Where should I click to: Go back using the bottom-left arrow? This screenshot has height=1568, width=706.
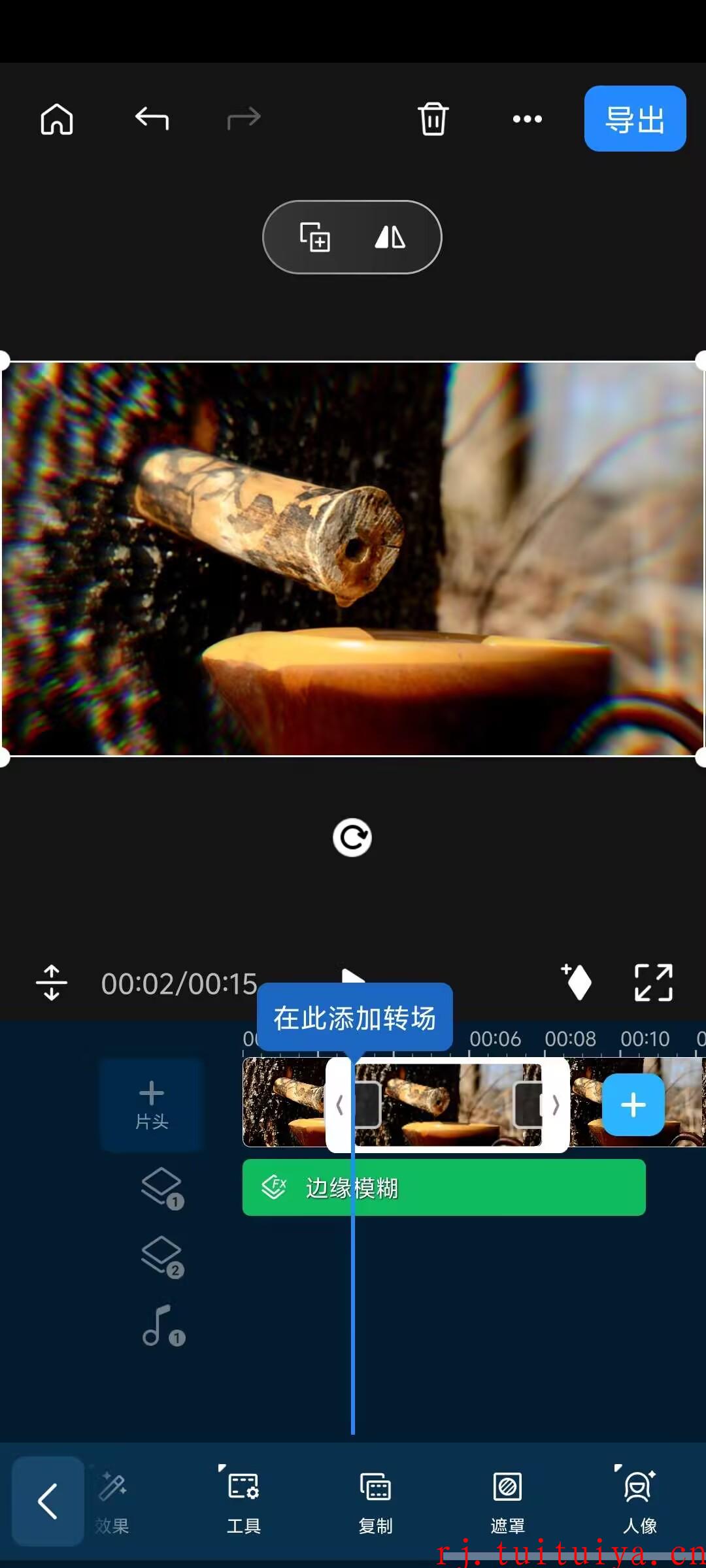48,1501
